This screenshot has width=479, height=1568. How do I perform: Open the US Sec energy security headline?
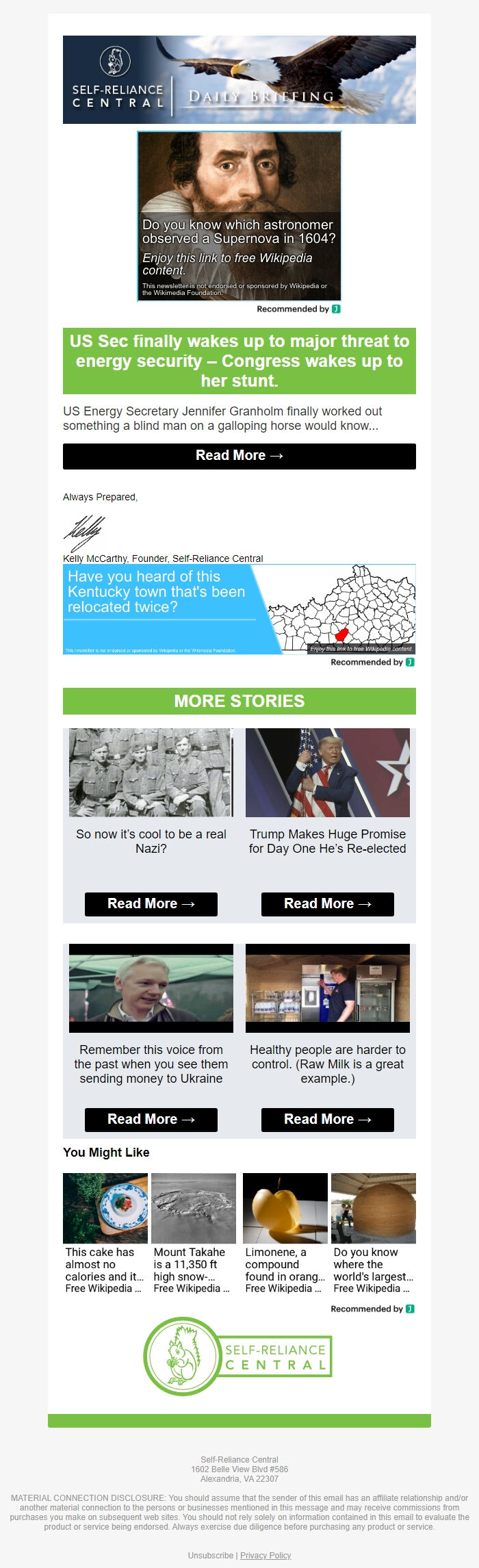pos(239,361)
